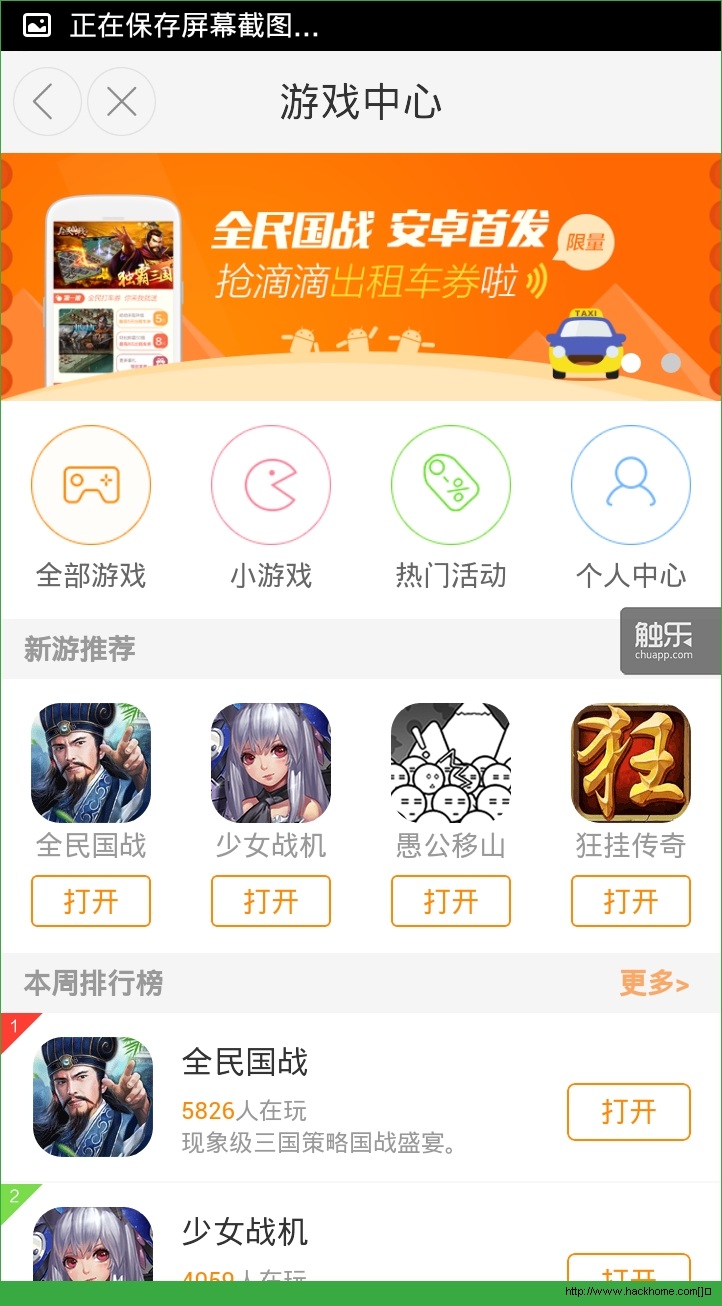722x1306 pixels.
Task: Go to 个人中心
Action: (x=631, y=486)
